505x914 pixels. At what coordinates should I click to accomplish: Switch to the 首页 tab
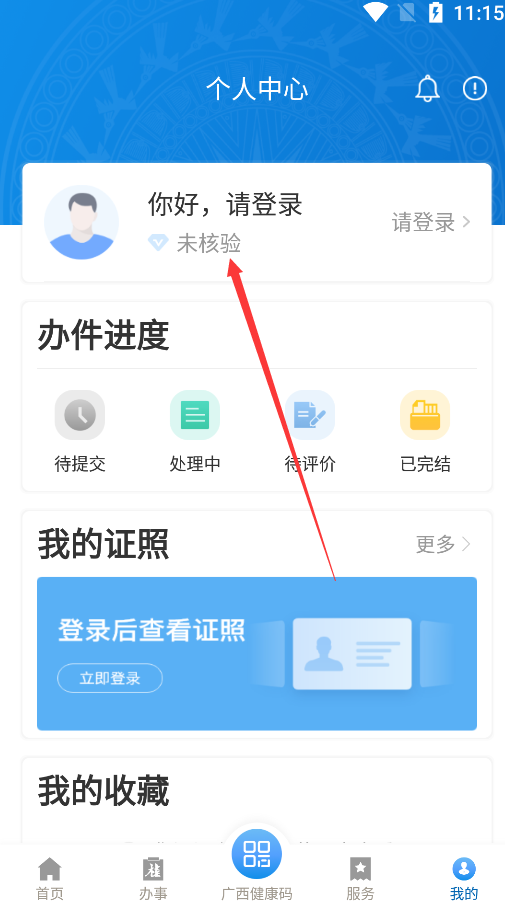[50, 879]
